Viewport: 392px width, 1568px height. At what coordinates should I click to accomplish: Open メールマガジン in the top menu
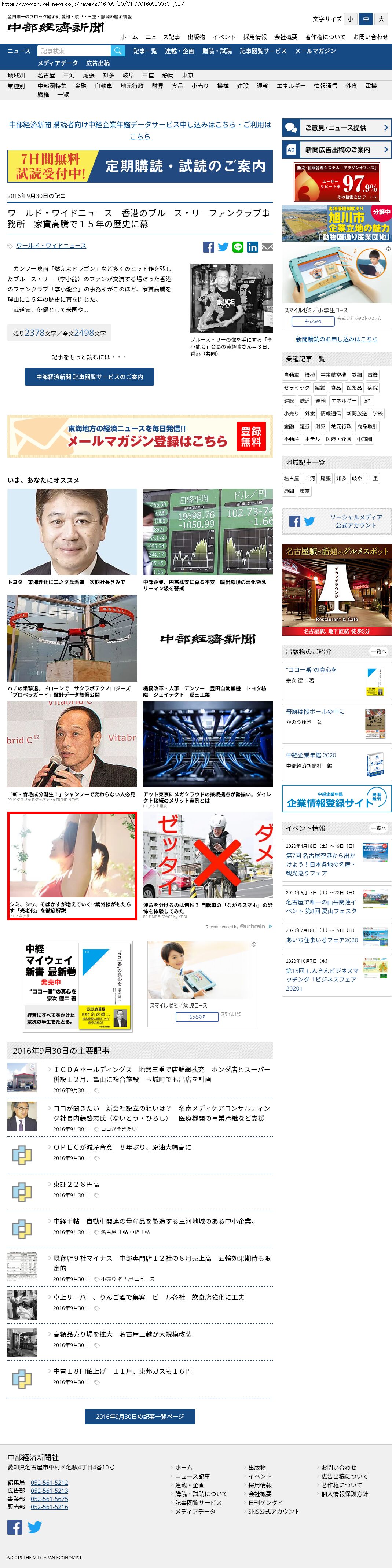click(x=315, y=51)
